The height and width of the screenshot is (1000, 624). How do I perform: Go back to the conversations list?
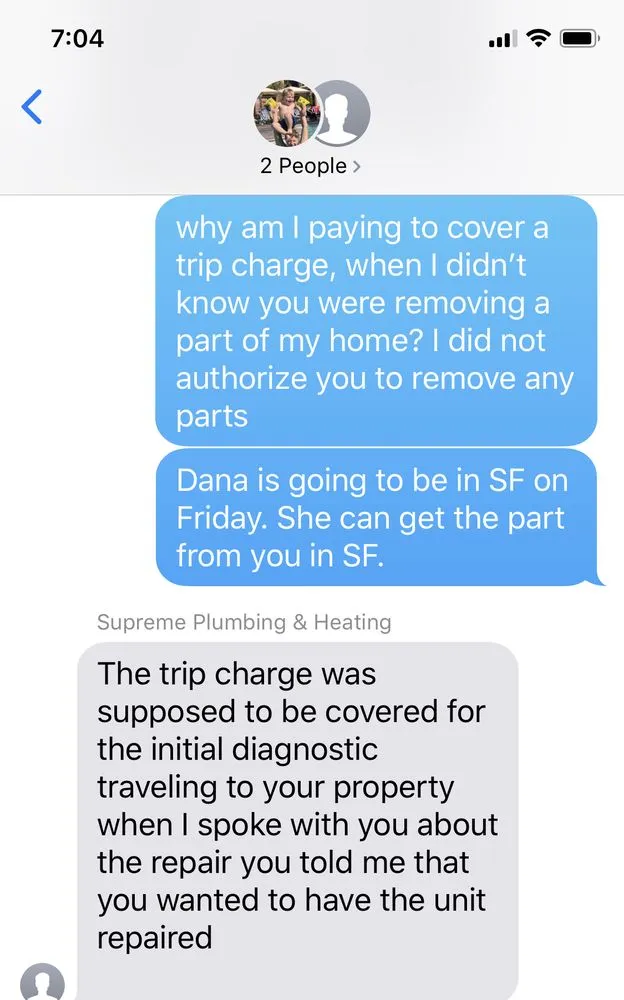(x=32, y=106)
